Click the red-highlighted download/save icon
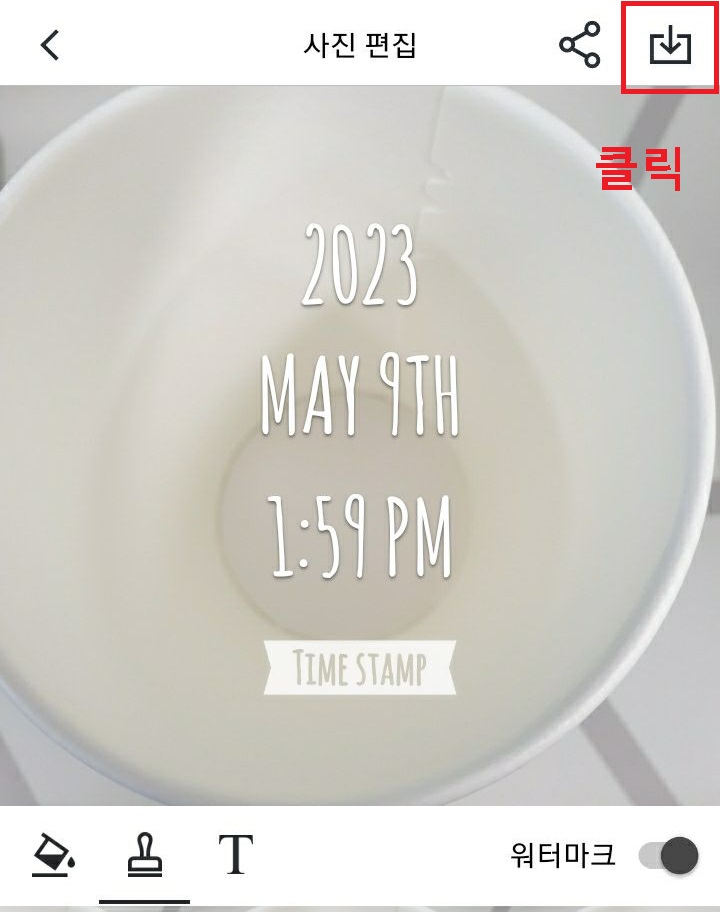The image size is (720, 912). 671,46
